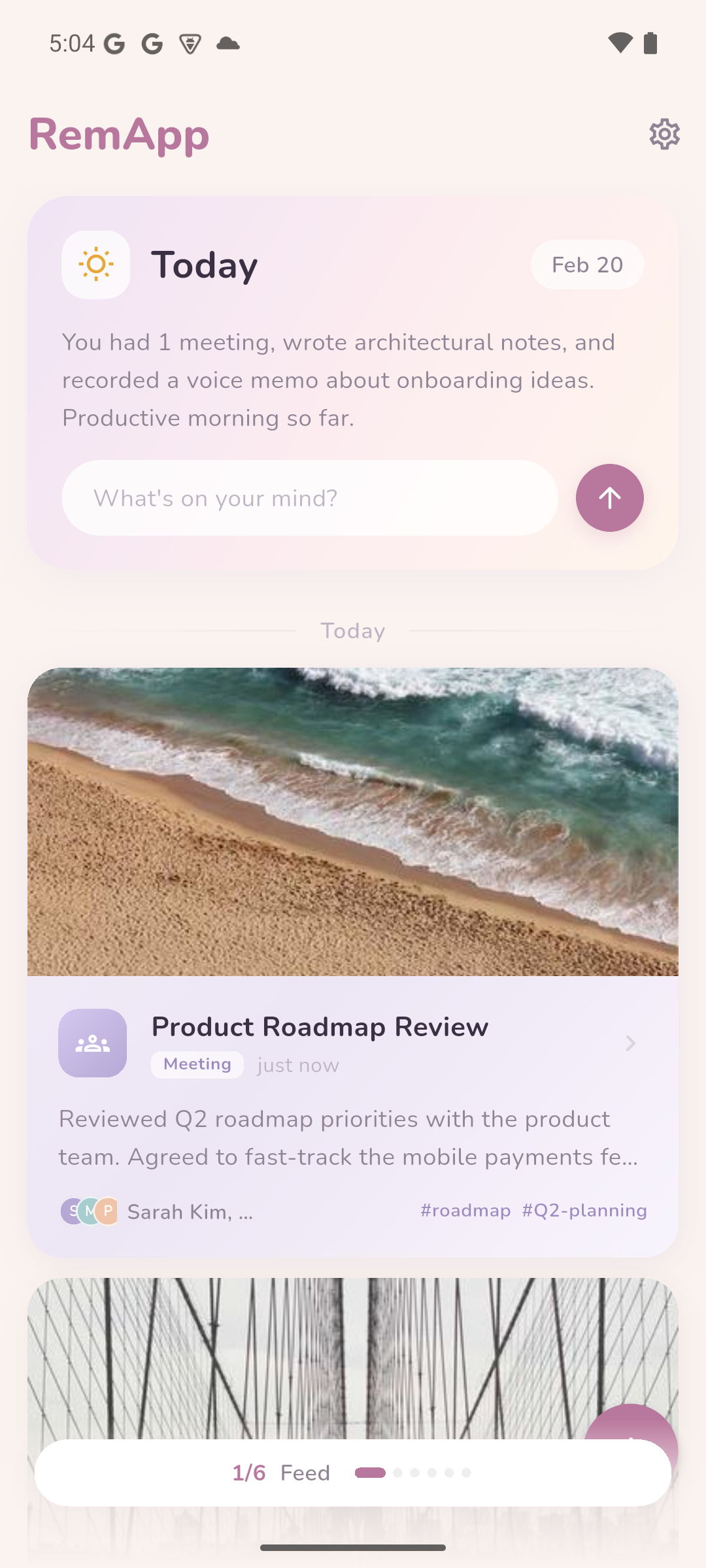Screen dimensions: 706x1568
Task: Tap the Feed page indicator dots
Action: [413, 1473]
